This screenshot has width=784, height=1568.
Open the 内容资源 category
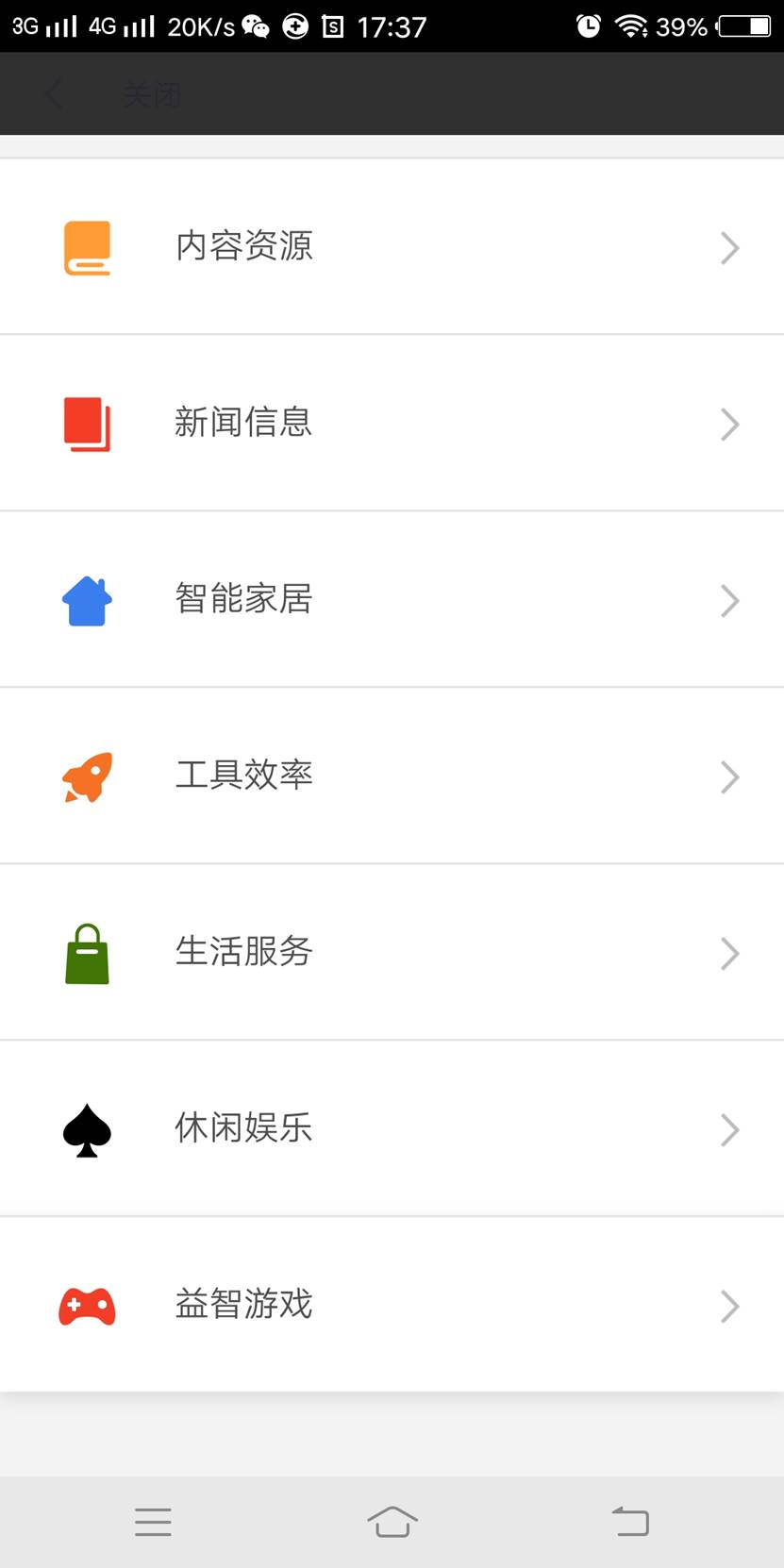[392, 246]
